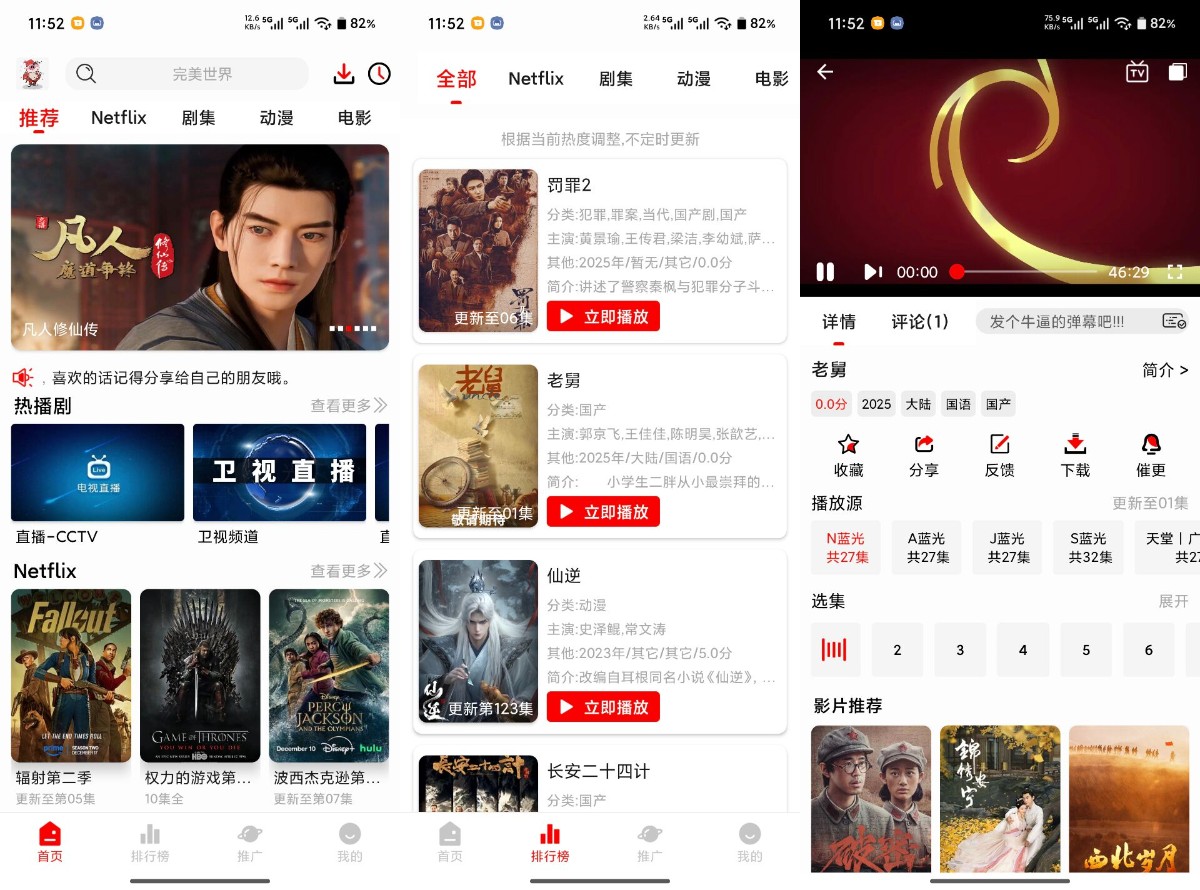This screenshot has width=1200, height=890.
Task: Add 老舅 to 收藏 favorites
Action: [x=848, y=455]
